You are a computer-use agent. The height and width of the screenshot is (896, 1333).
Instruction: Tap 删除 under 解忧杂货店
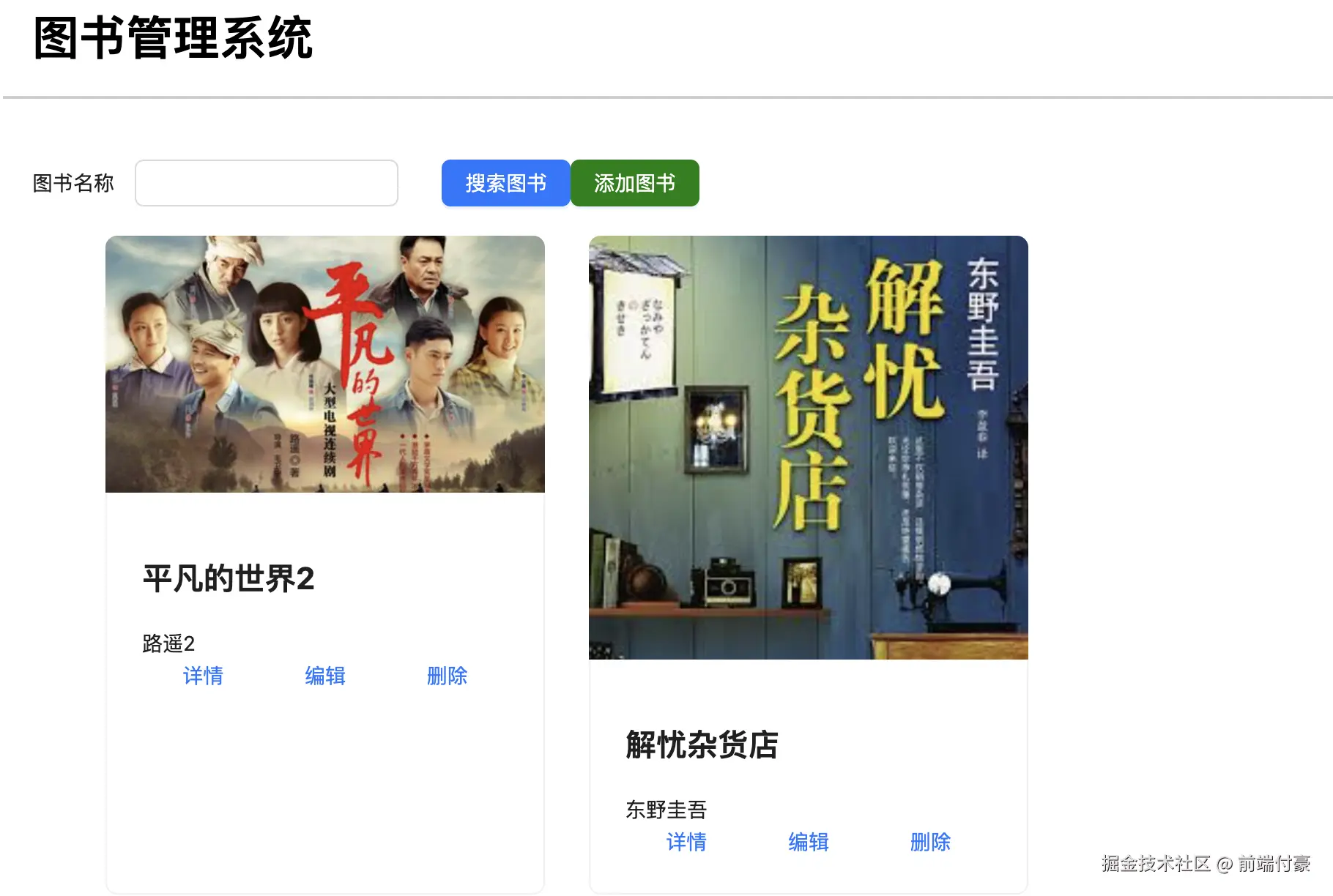click(930, 842)
